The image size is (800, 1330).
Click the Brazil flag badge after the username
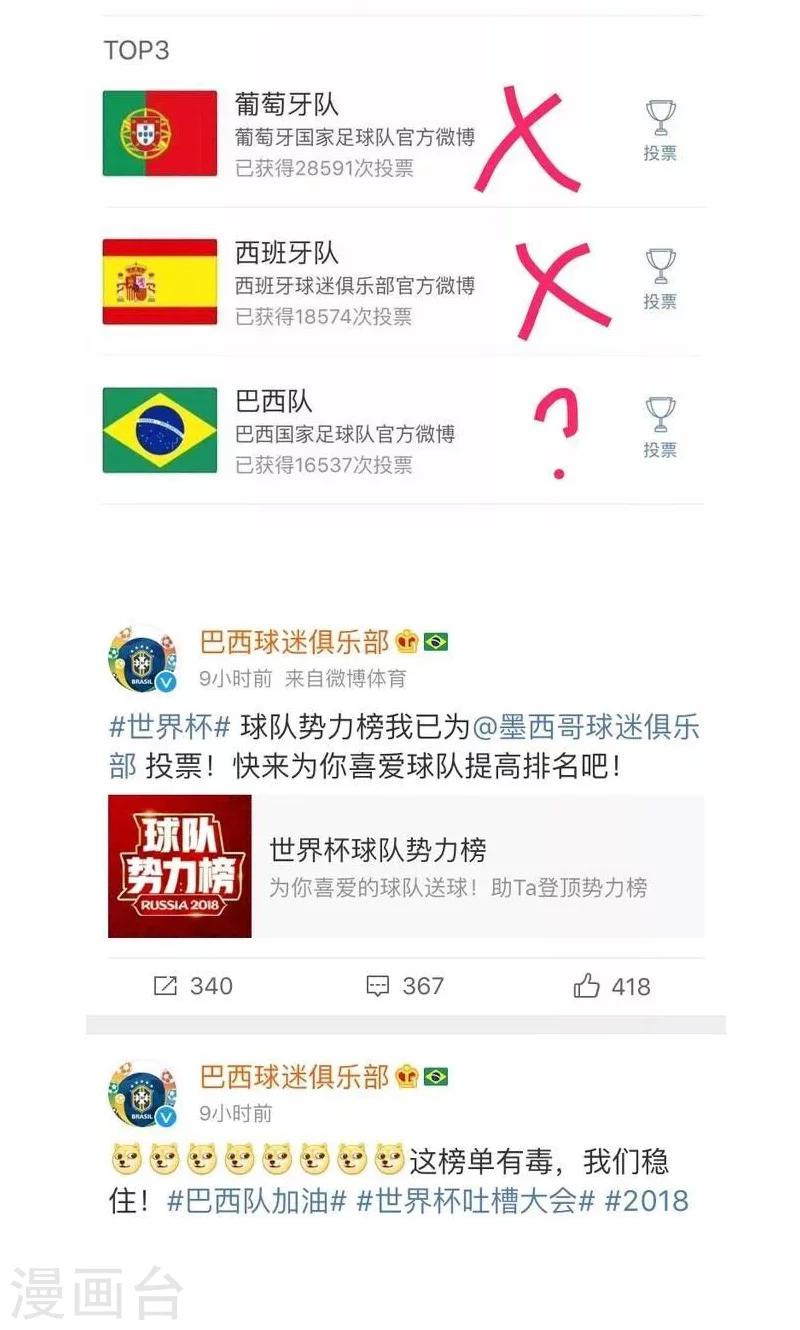coord(438,643)
